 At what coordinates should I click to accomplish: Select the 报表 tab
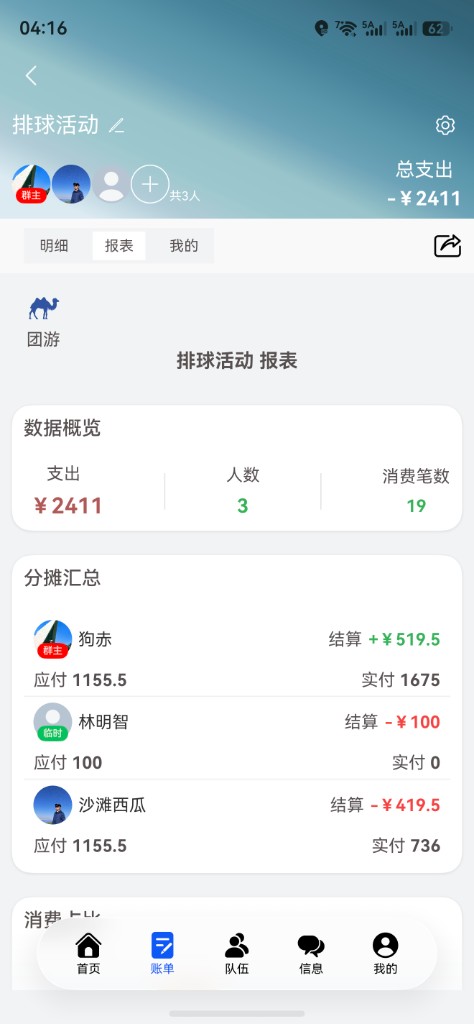tap(119, 246)
